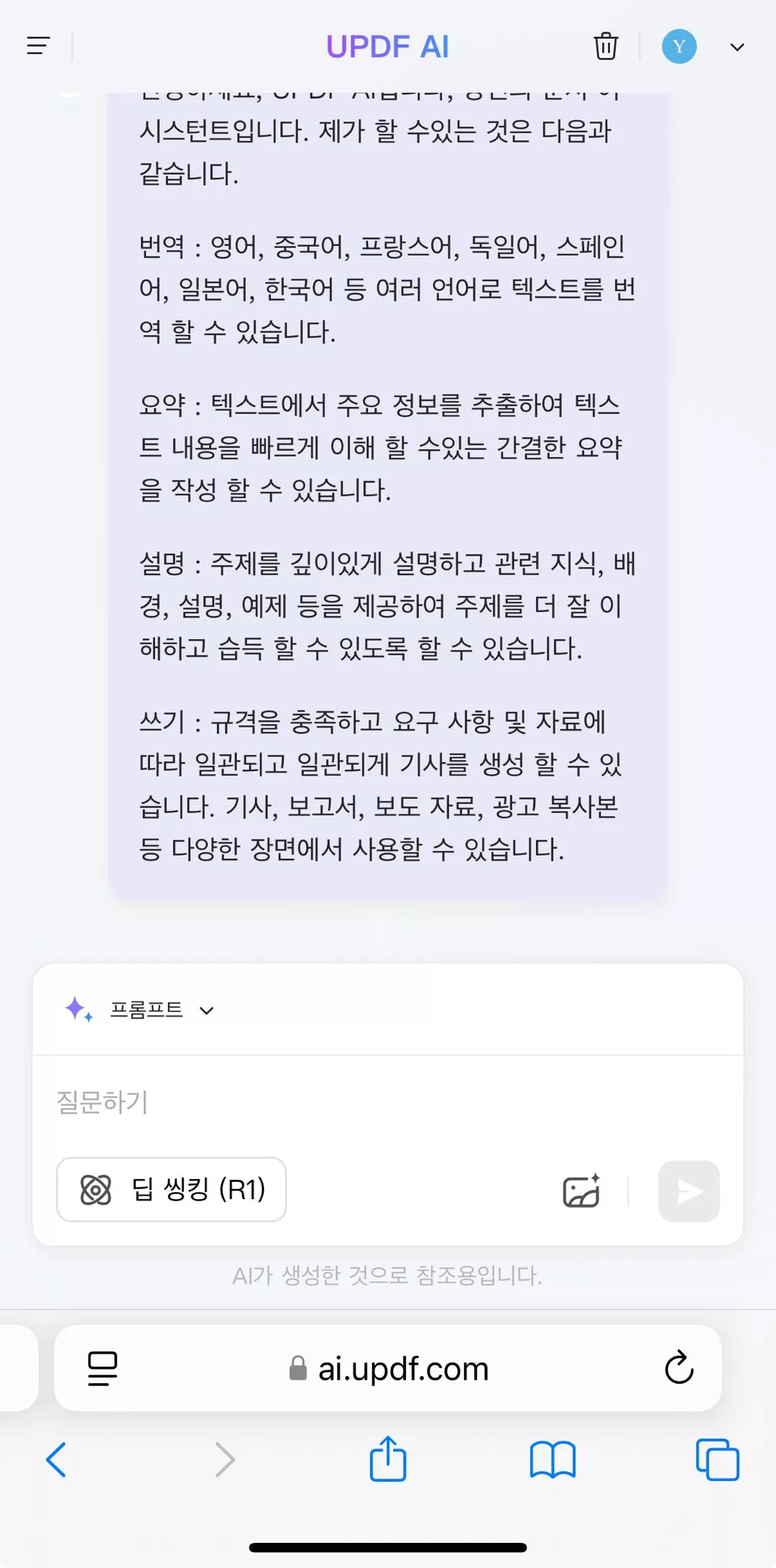Send the message with the arrow button

(688, 1191)
